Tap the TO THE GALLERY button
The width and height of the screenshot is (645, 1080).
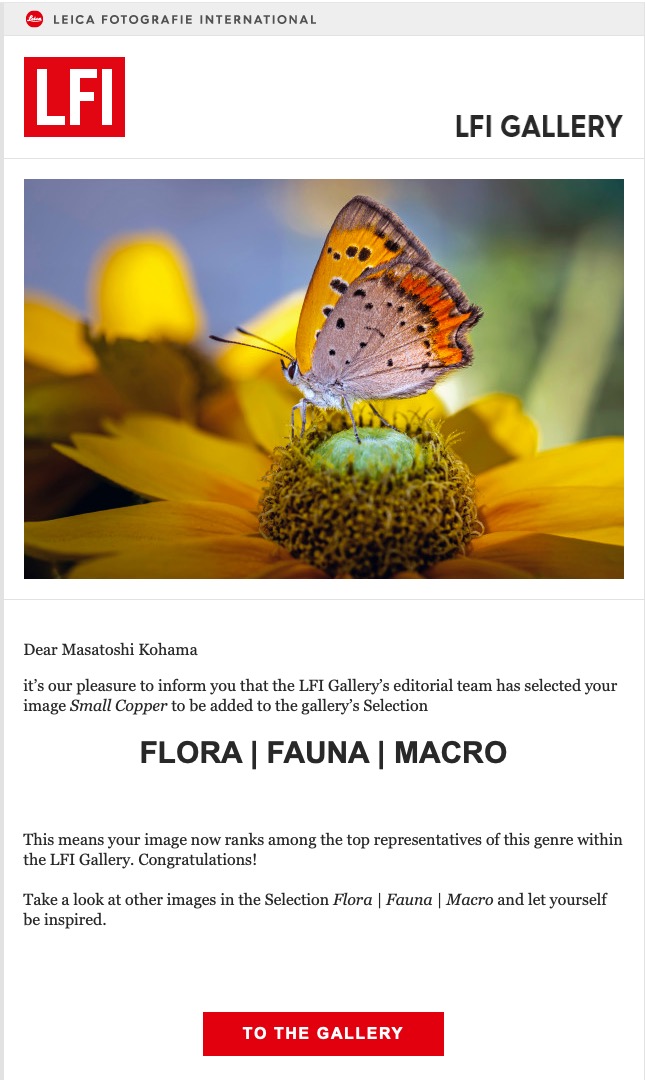click(323, 1033)
